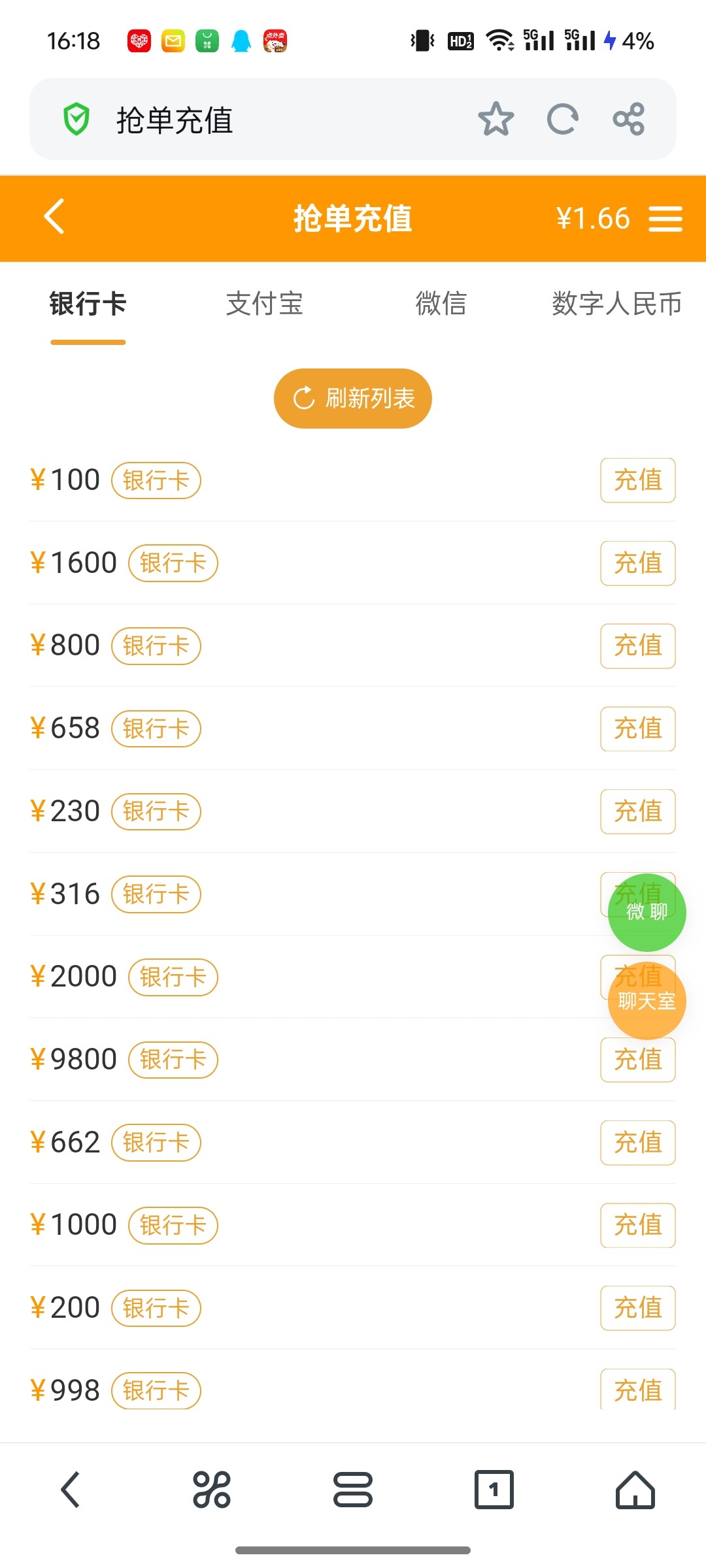Share this page via the share icon
Image resolution: width=706 pixels, height=1568 pixels.
pyautogui.click(x=629, y=119)
